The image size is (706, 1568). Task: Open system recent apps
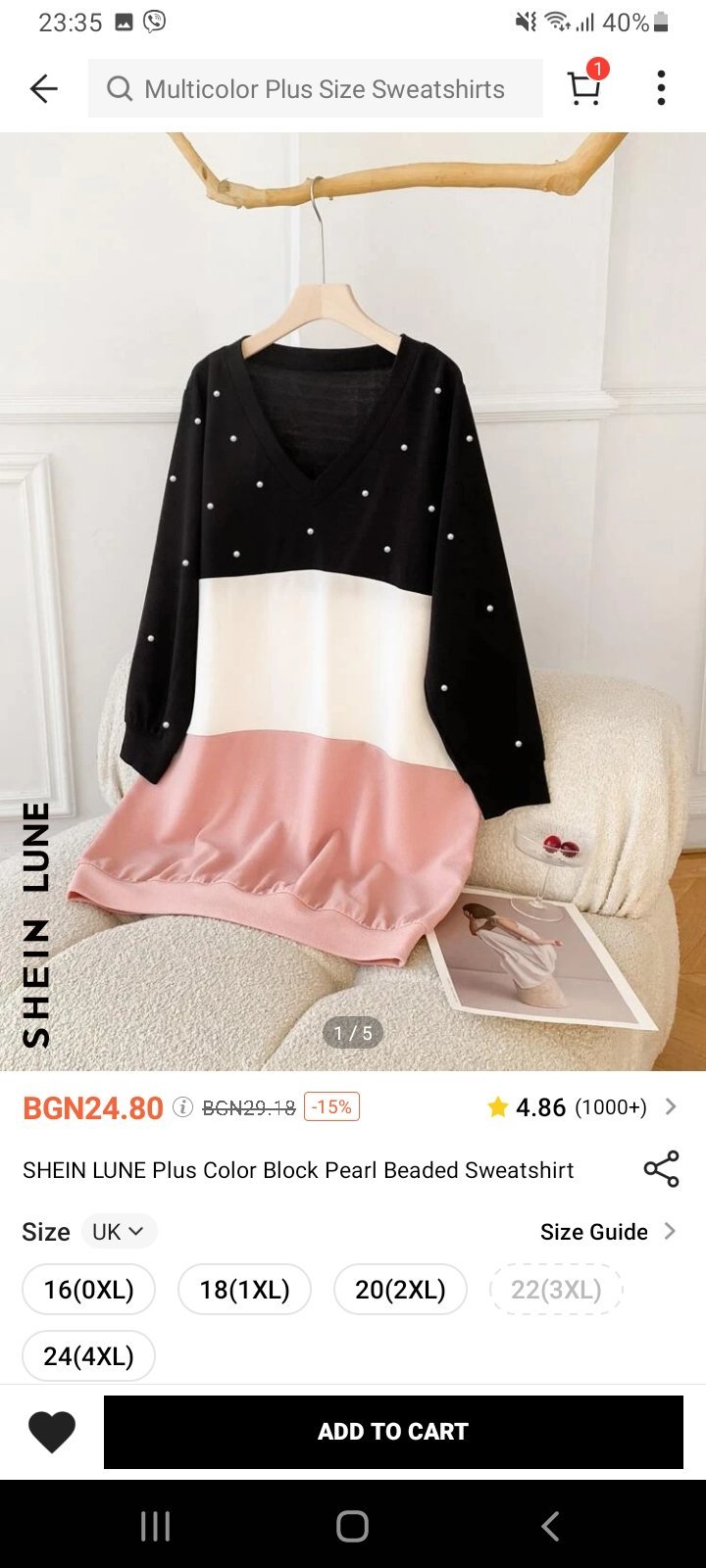tap(155, 1526)
